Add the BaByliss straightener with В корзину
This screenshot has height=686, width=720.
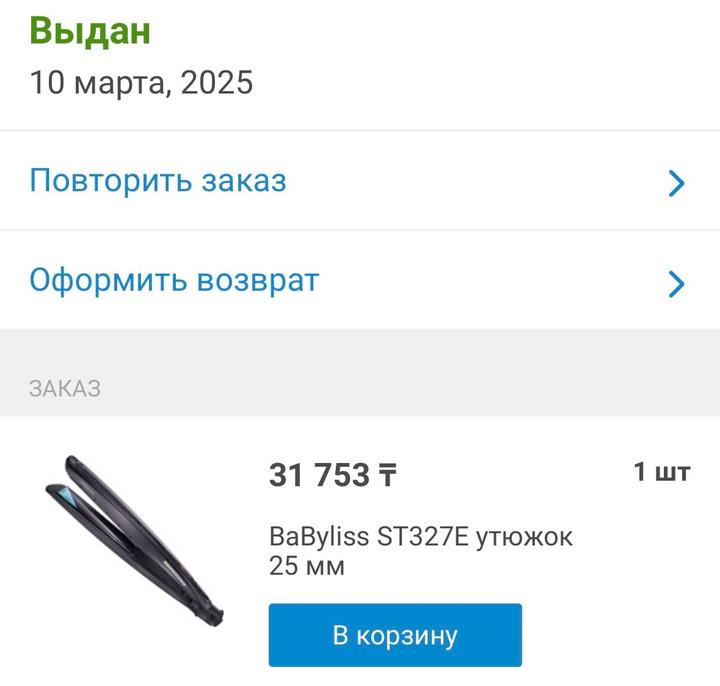point(395,635)
